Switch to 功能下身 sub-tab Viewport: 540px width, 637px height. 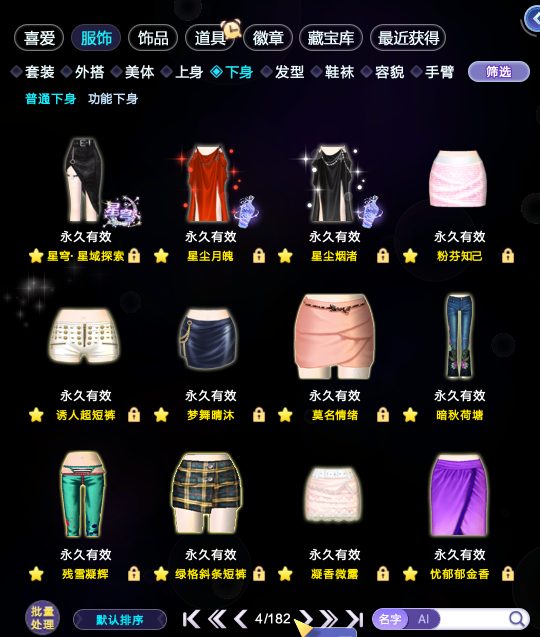[113, 99]
